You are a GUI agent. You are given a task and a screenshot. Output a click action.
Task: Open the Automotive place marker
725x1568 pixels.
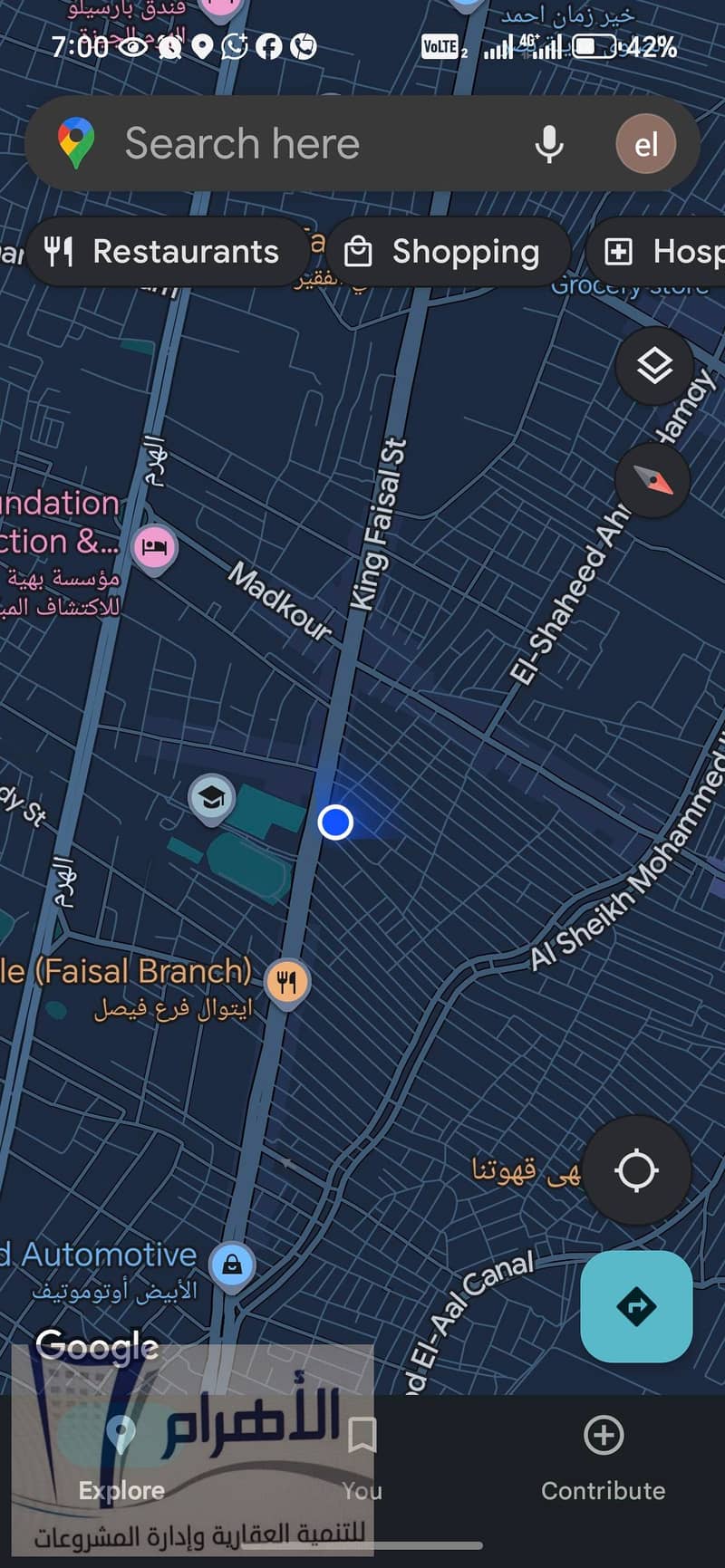232,1264
